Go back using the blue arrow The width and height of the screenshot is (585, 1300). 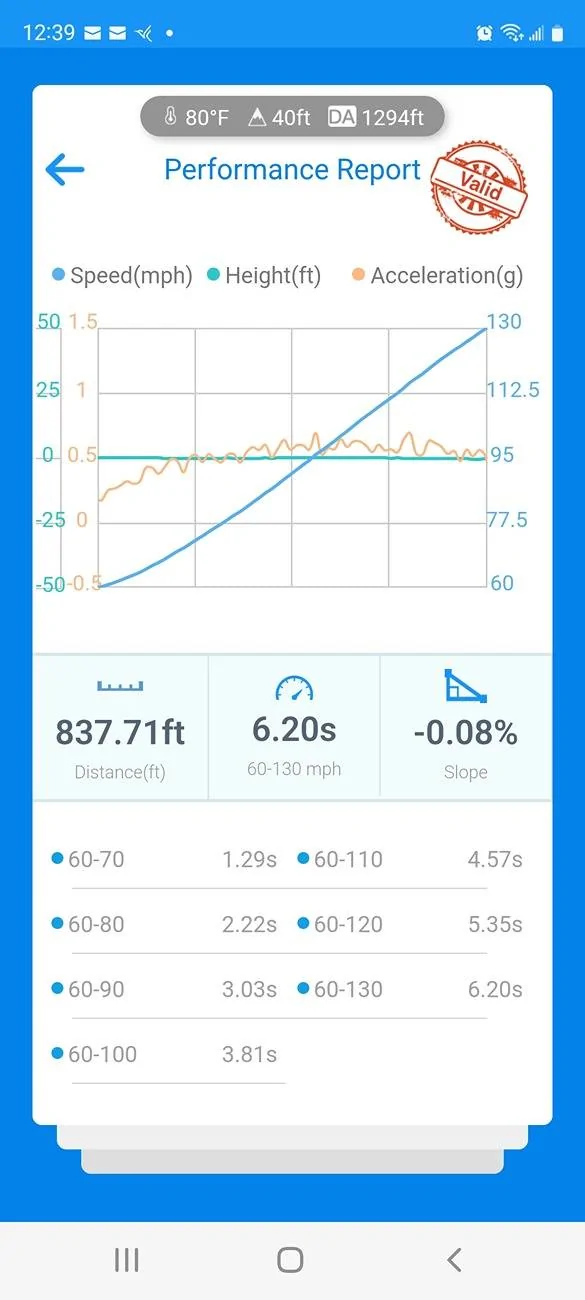pos(65,170)
